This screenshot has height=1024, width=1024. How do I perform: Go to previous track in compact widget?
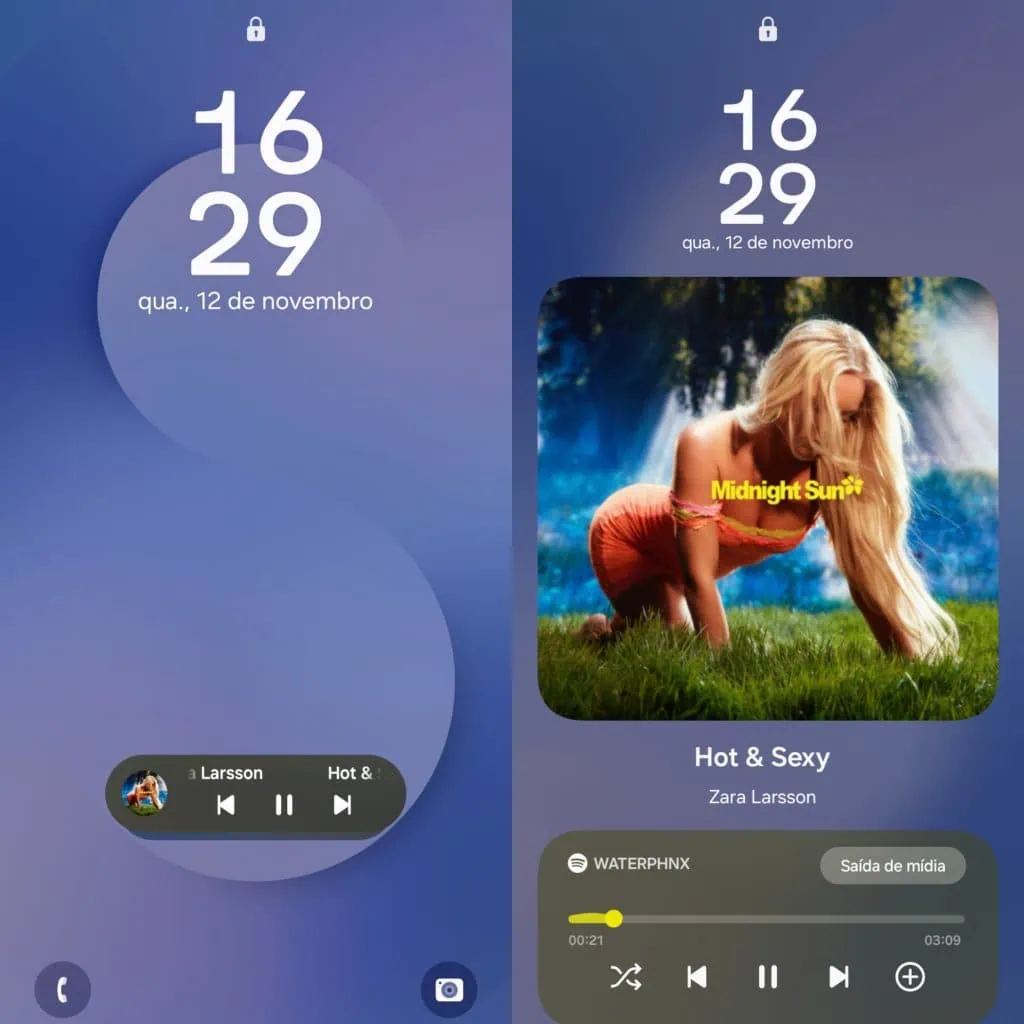click(x=226, y=805)
